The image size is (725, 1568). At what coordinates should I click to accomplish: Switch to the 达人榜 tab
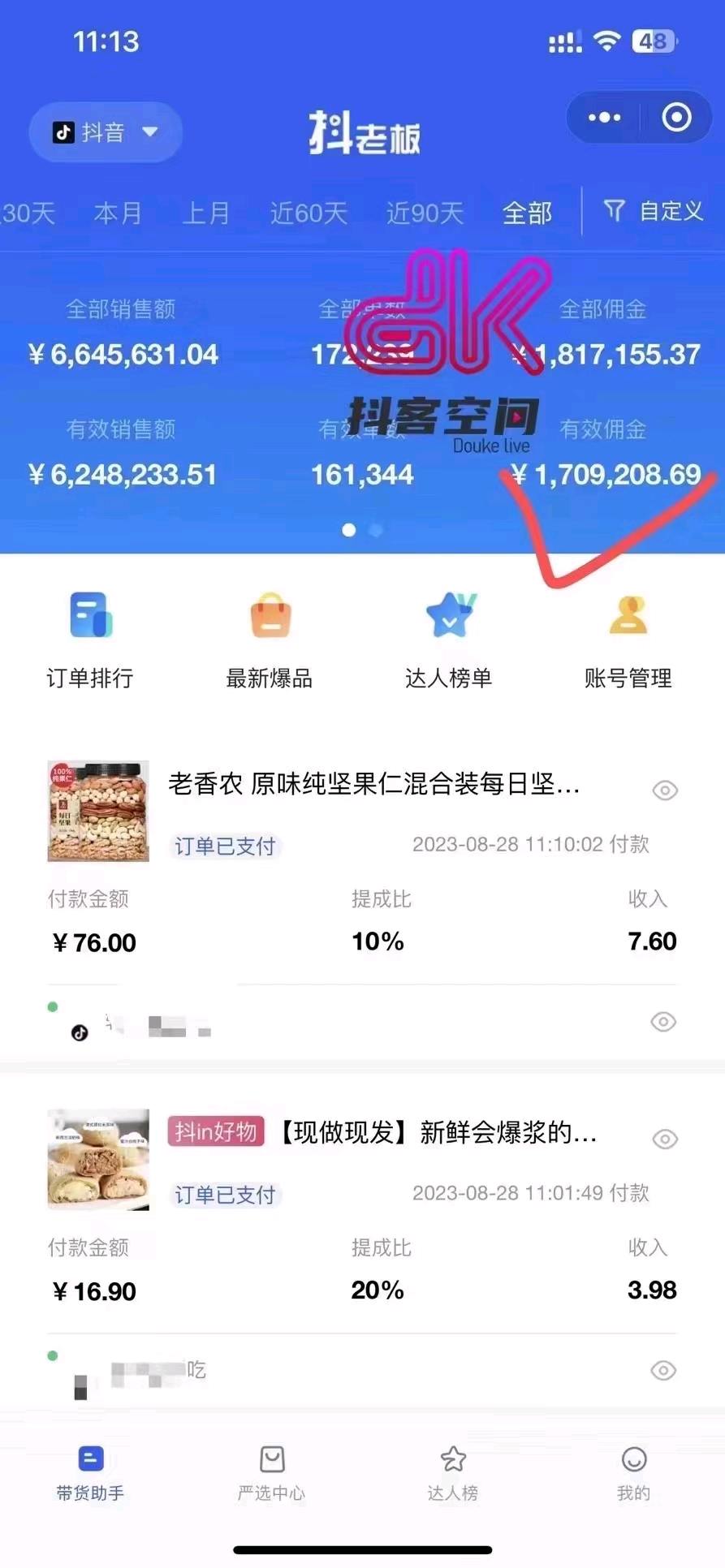(x=452, y=1472)
